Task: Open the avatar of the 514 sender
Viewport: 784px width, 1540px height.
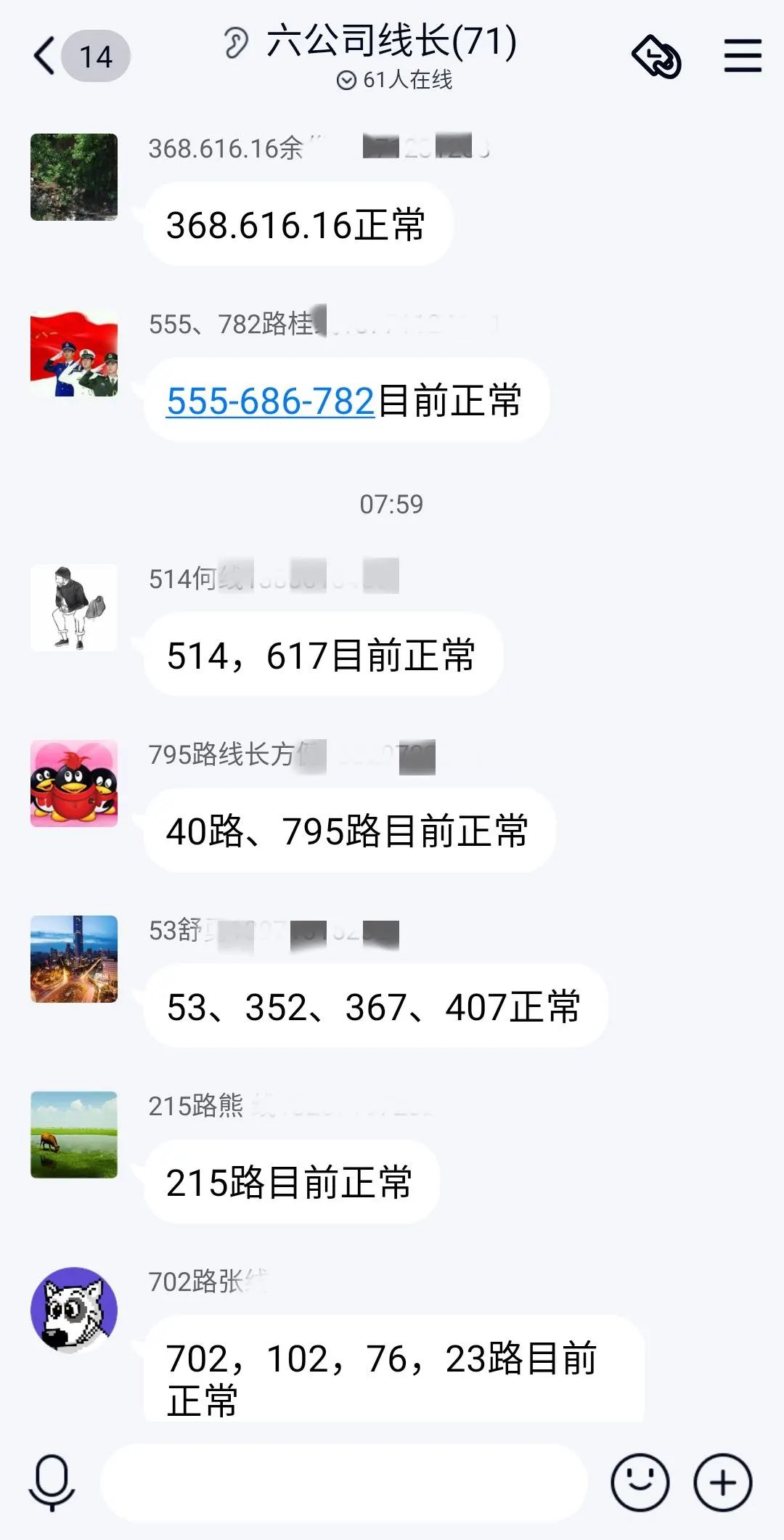Action: coord(74,608)
